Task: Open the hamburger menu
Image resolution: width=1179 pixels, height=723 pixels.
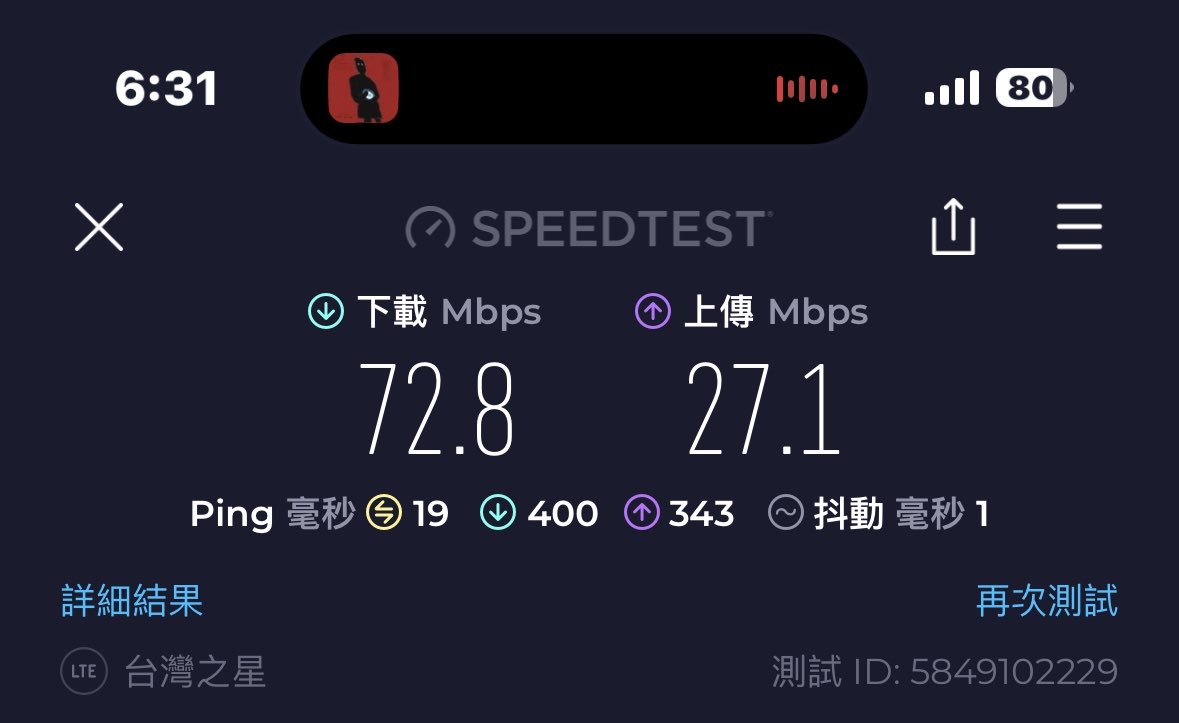Action: tap(1079, 227)
